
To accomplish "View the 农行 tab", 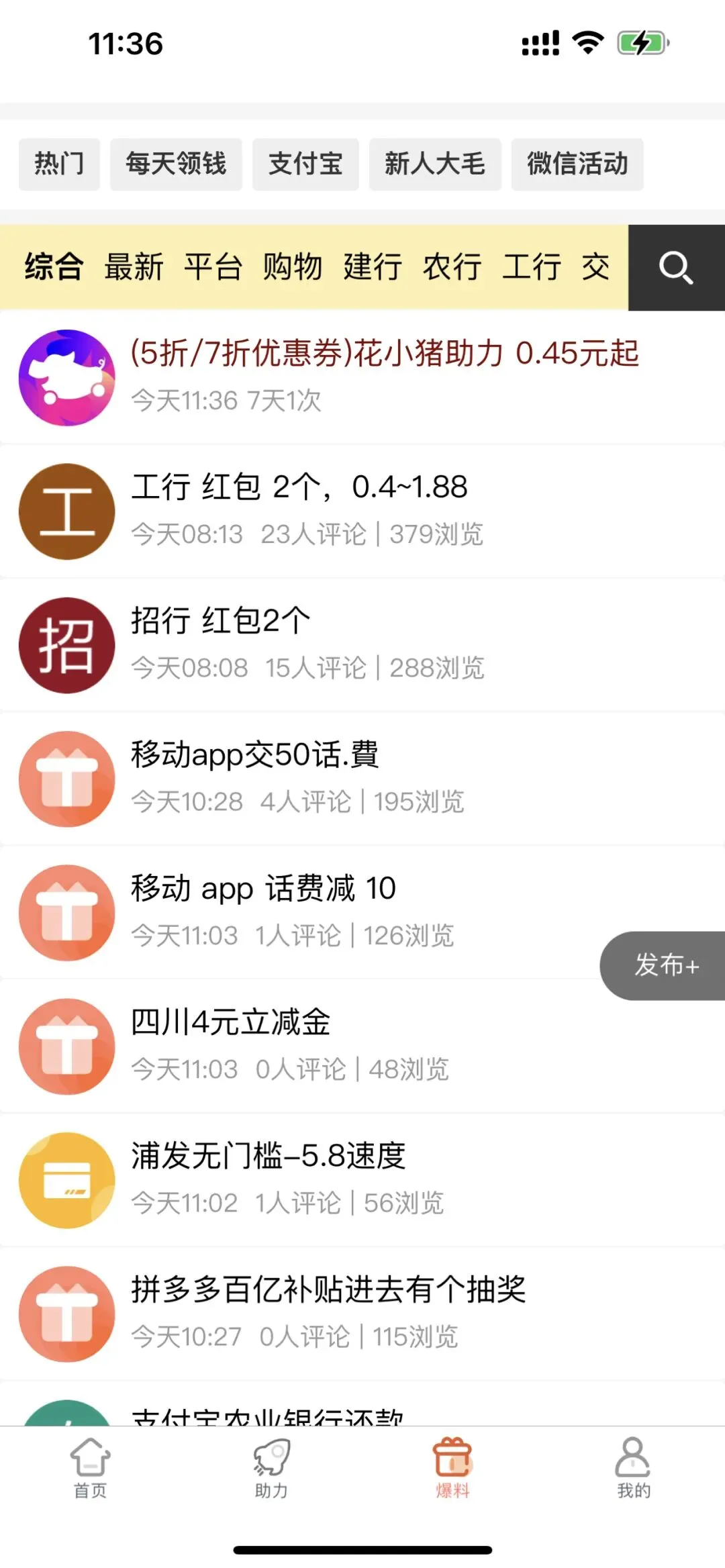I will tap(452, 267).
